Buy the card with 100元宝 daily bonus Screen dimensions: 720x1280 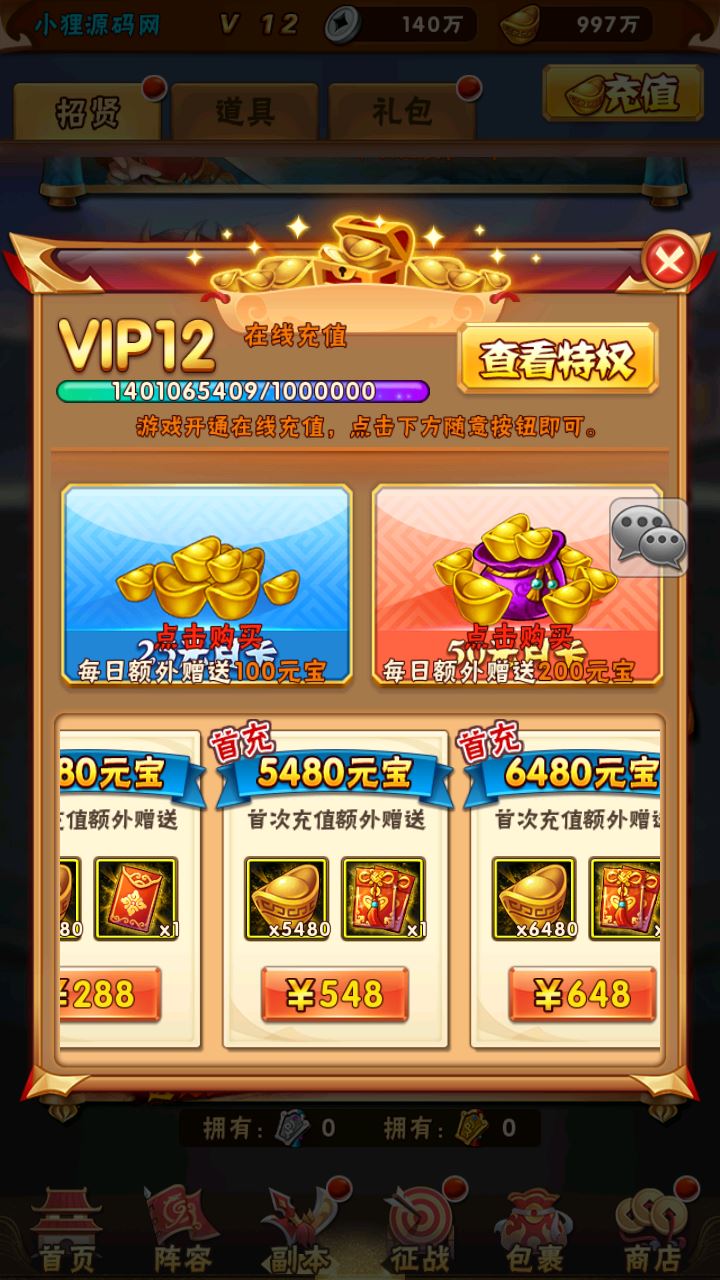point(207,585)
